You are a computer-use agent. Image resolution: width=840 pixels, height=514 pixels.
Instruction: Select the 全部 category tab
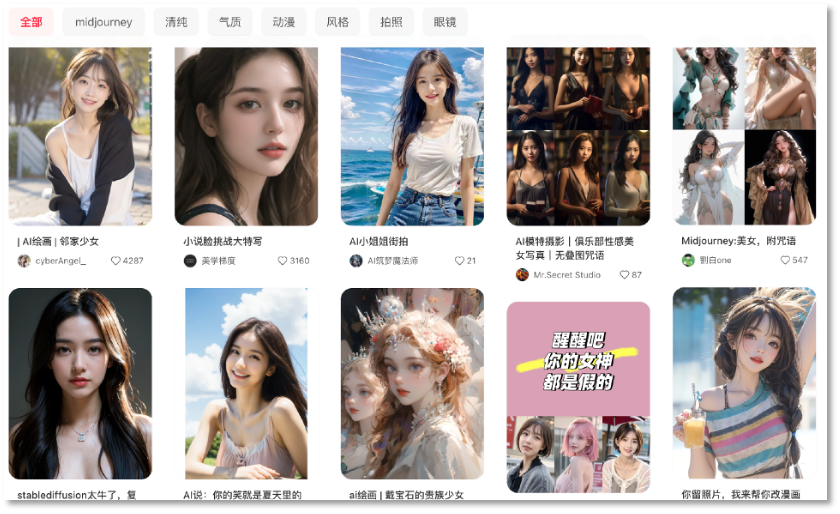pyautogui.click(x=31, y=22)
